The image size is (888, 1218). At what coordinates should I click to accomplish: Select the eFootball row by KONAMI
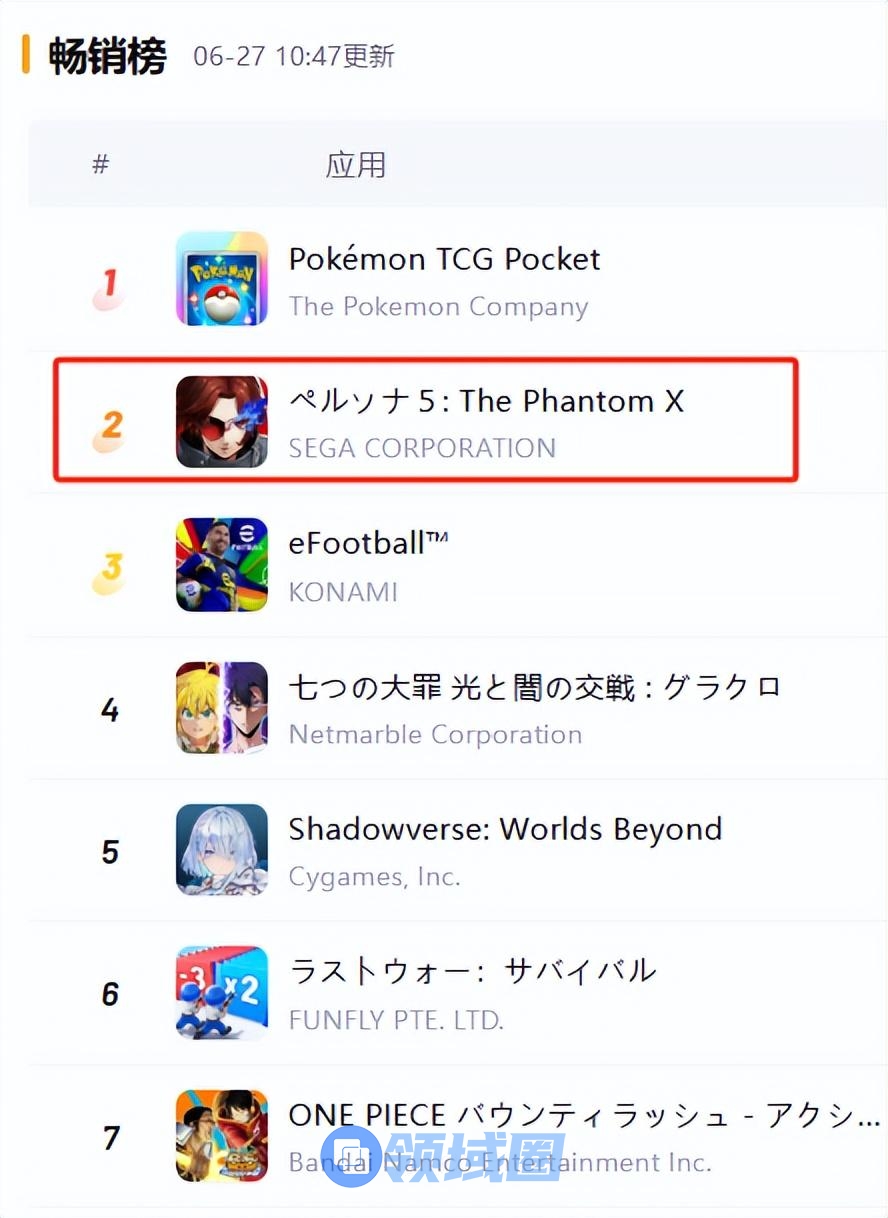point(368,545)
